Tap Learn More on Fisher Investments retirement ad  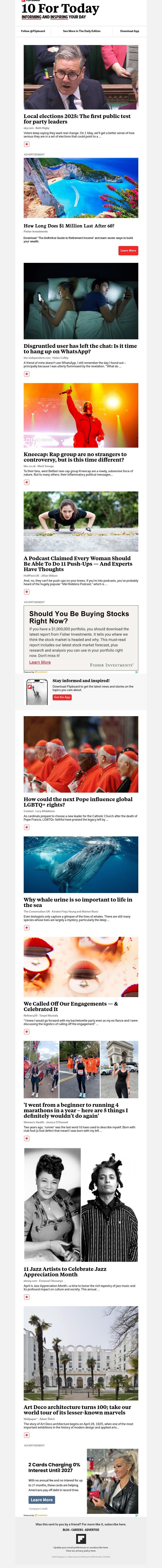point(128,250)
